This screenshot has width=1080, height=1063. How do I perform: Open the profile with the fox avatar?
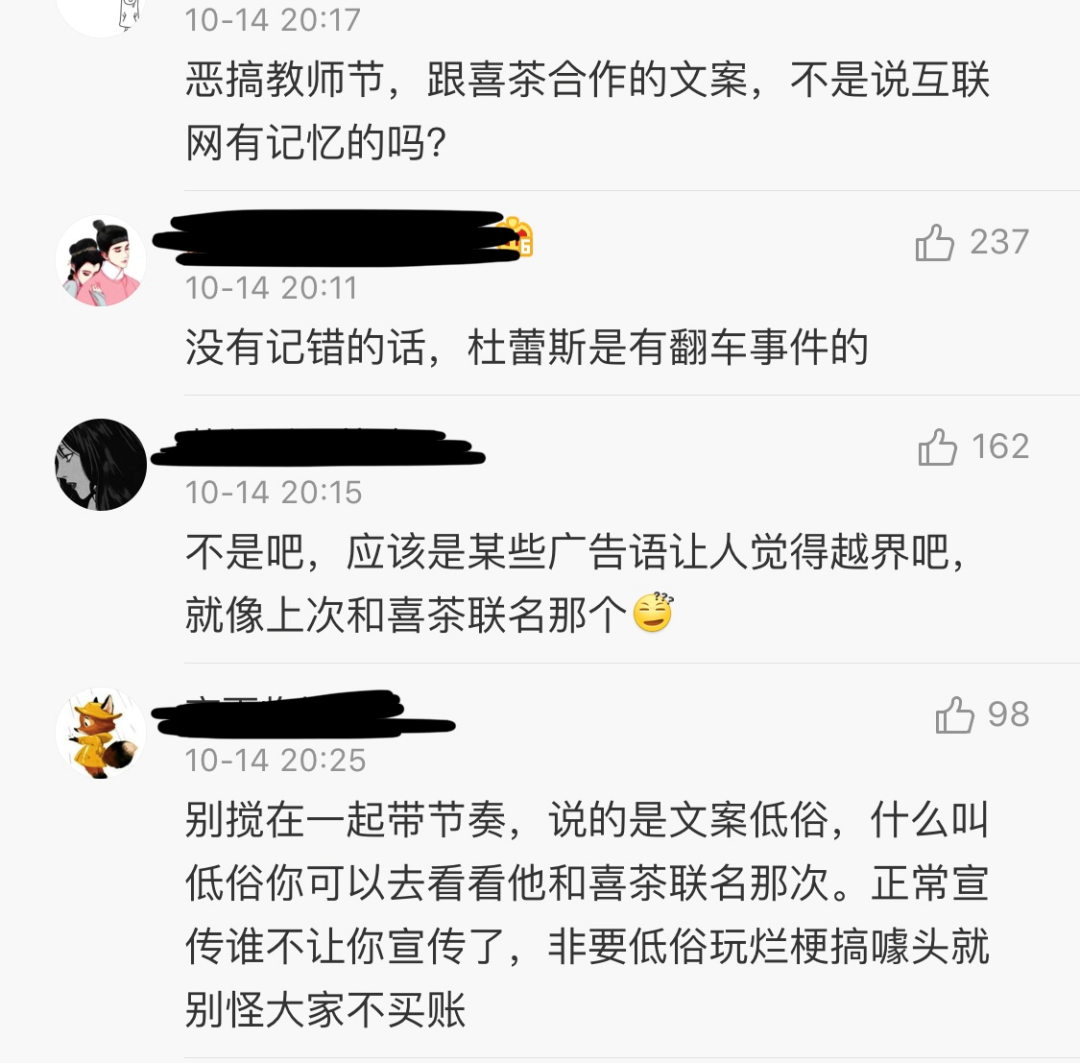100,732
